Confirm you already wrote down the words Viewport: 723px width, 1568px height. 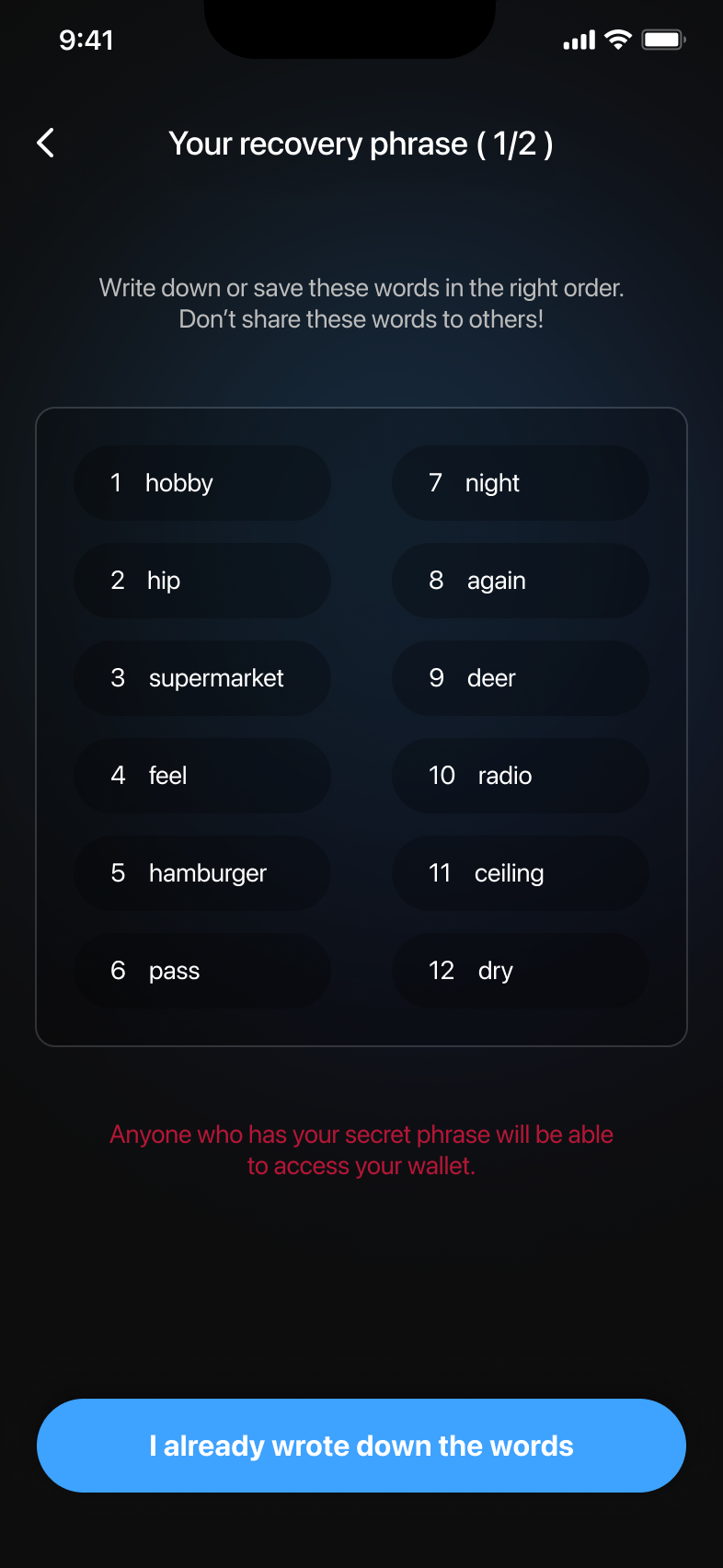(x=361, y=1446)
